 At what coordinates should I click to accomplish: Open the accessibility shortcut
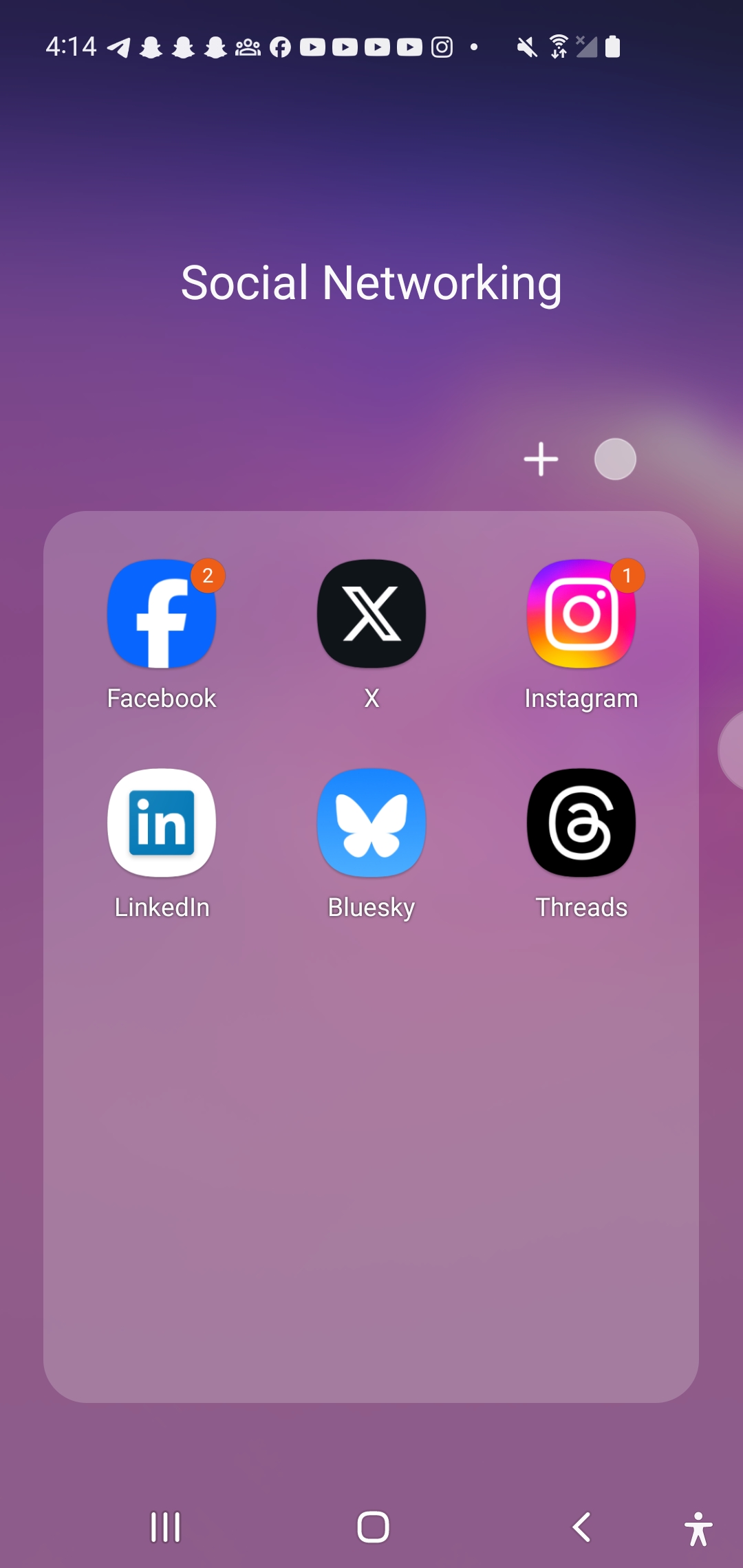coord(698,1529)
